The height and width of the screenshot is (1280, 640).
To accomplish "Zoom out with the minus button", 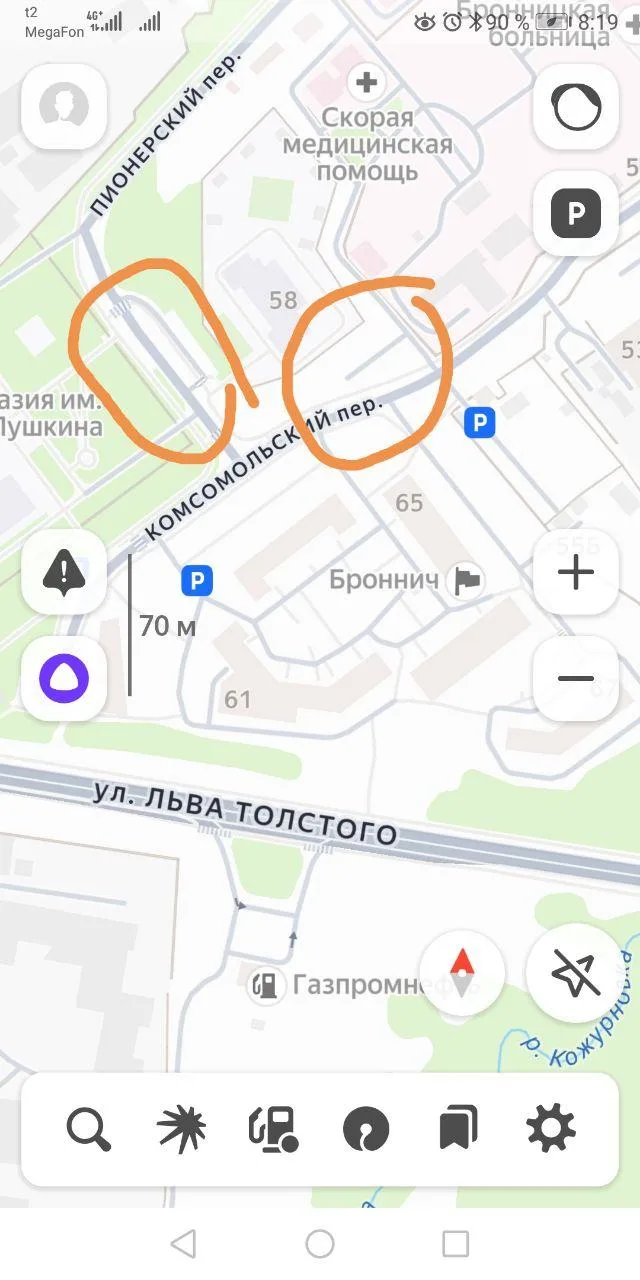I will (x=576, y=679).
